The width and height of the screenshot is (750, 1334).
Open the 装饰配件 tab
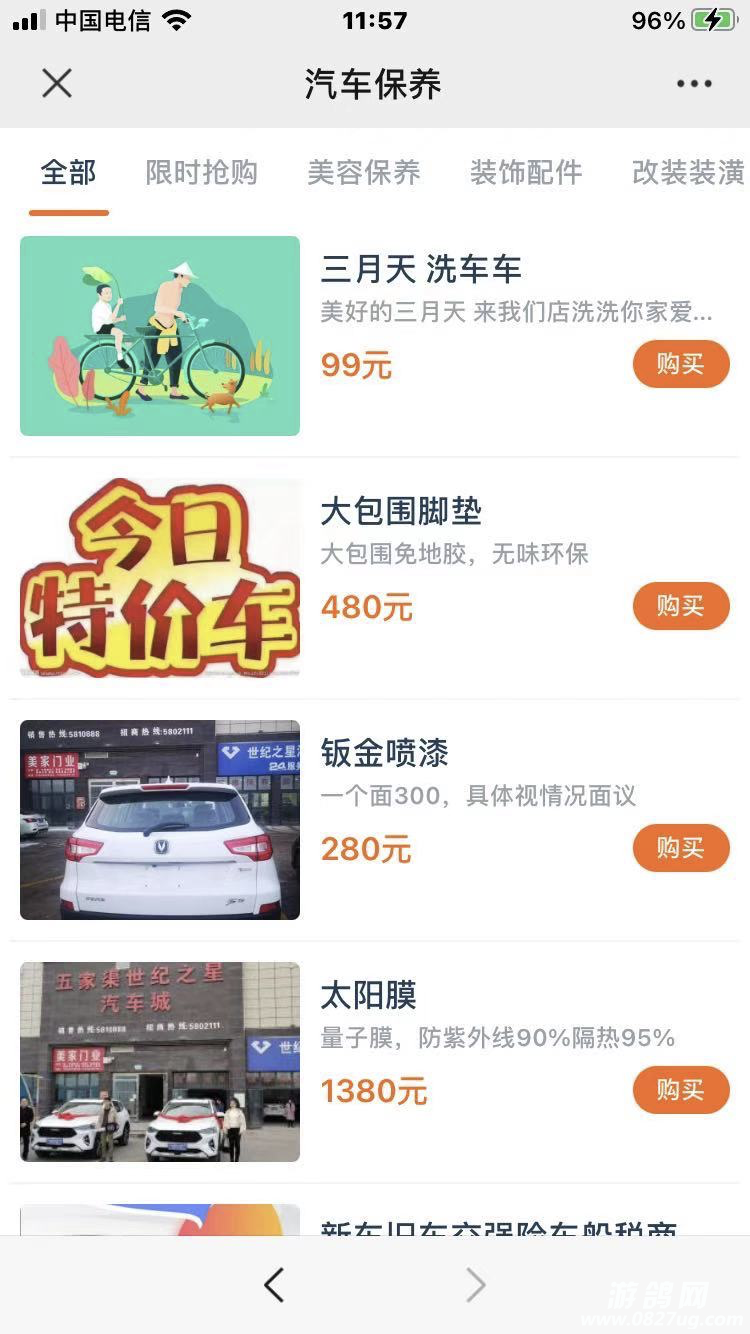(x=525, y=173)
